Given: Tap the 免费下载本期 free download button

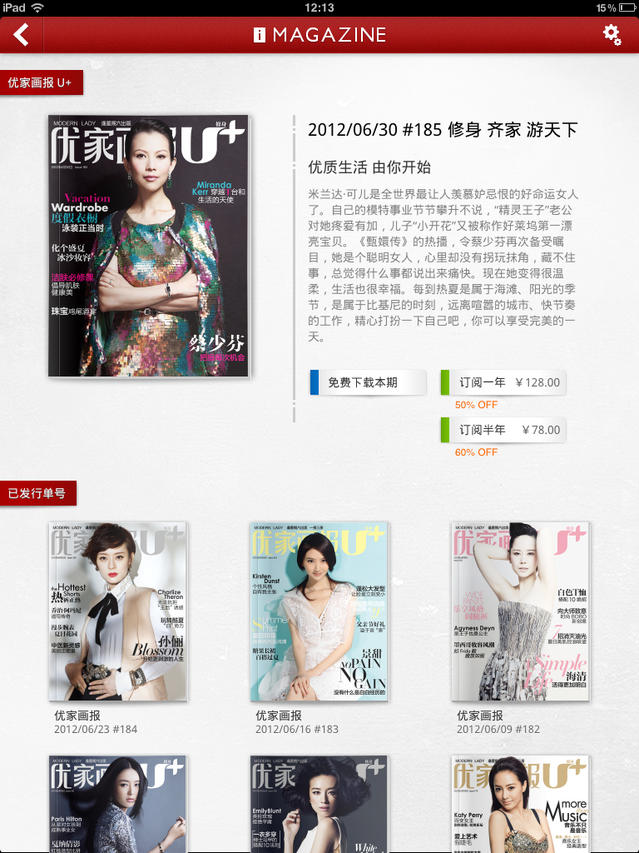Looking at the screenshot, I should pyautogui.click(x=369, y=382).
